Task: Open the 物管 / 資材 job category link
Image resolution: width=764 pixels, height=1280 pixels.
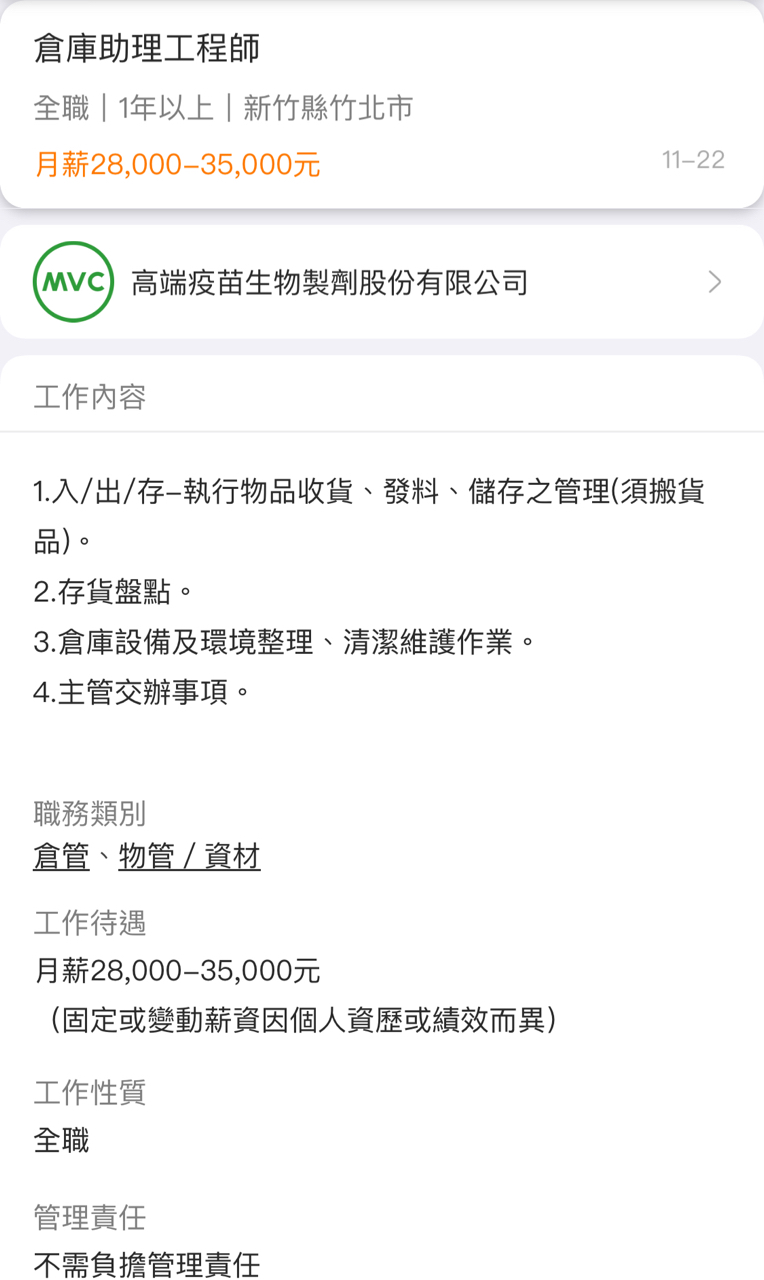Action: click(189, 857)
